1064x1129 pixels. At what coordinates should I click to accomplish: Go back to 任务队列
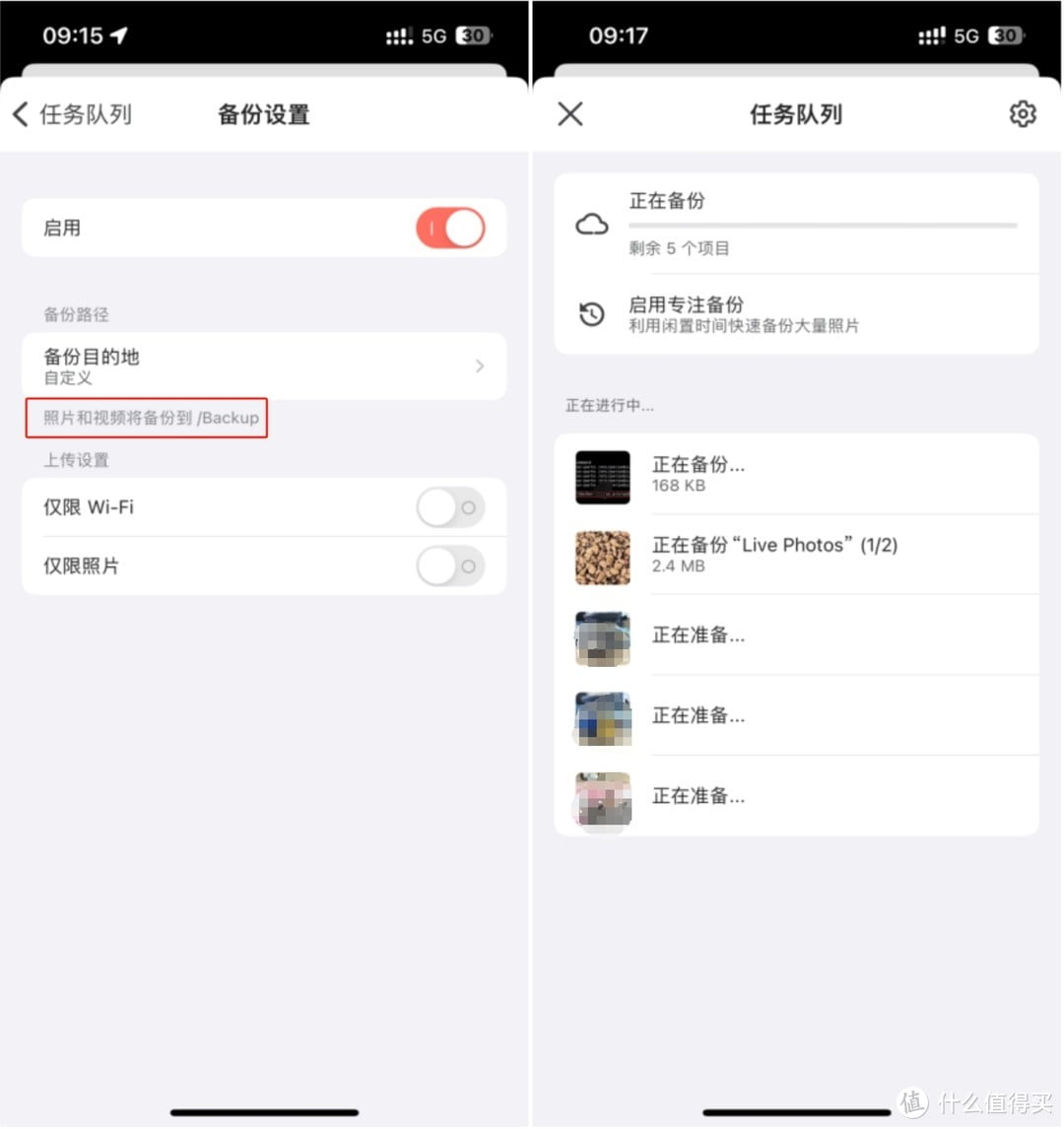tap(71, 114)
